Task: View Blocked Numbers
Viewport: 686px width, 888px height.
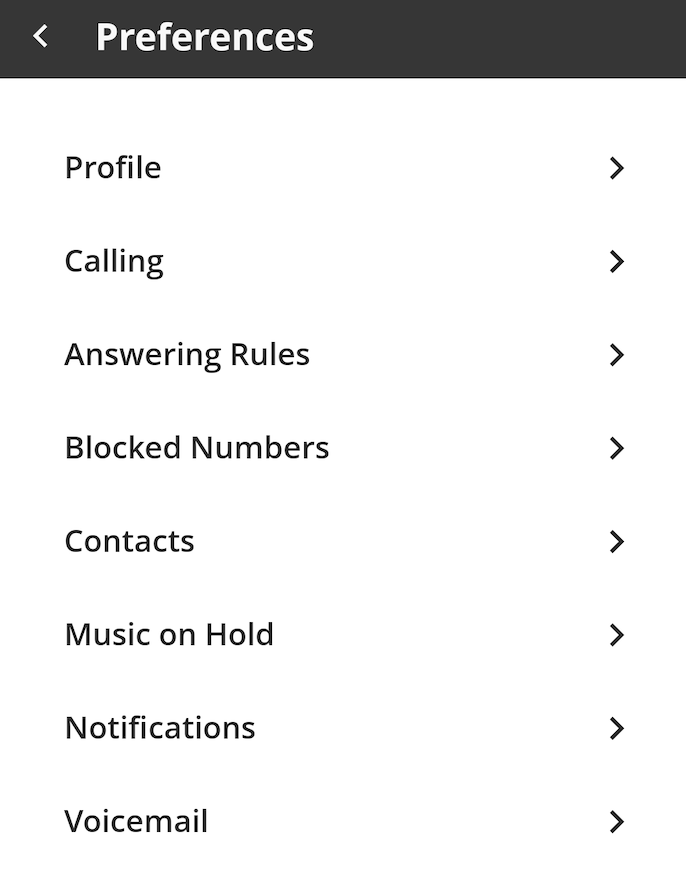Action: tap(343, 448)
